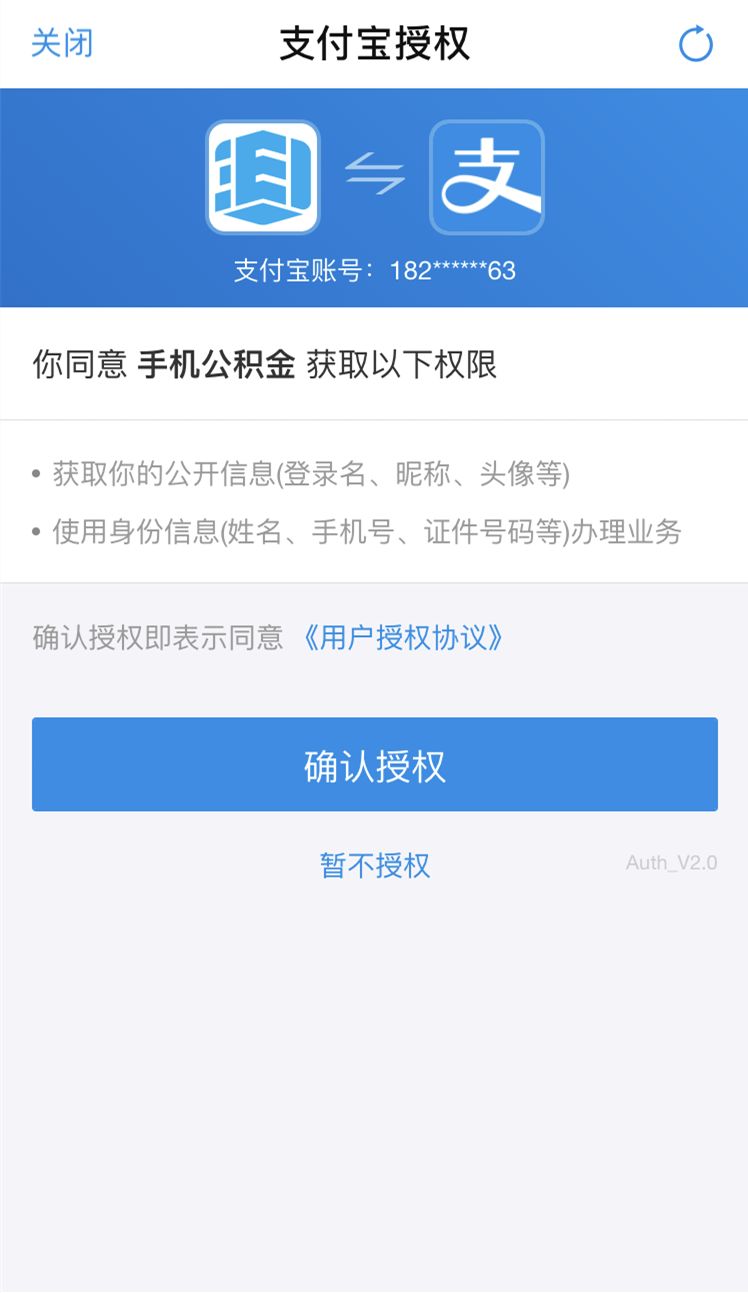Tap 关闭 to close the authorization page
The width and height of the screenshot is (748, 1293).
point(62,44)
